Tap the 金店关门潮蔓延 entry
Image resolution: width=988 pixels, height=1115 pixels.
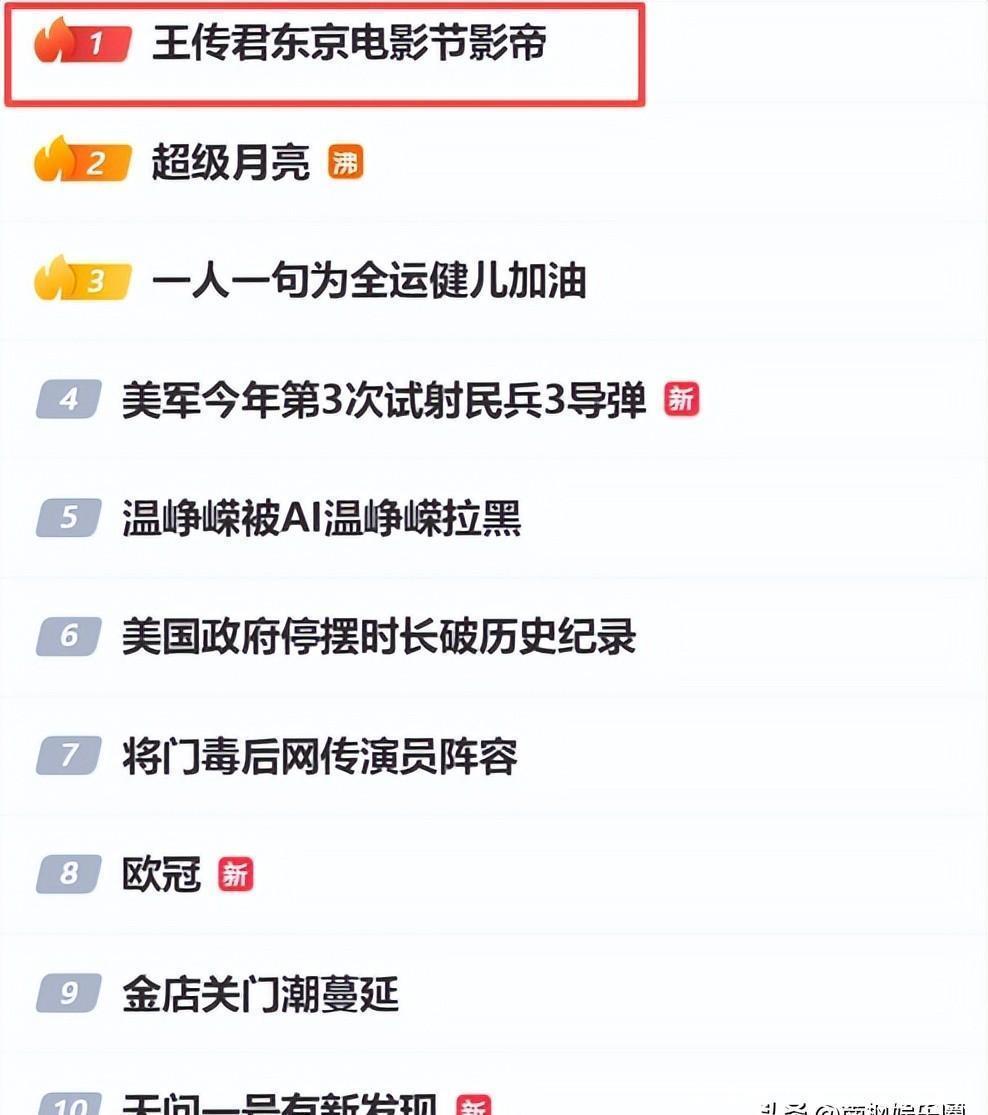point(260,994)
